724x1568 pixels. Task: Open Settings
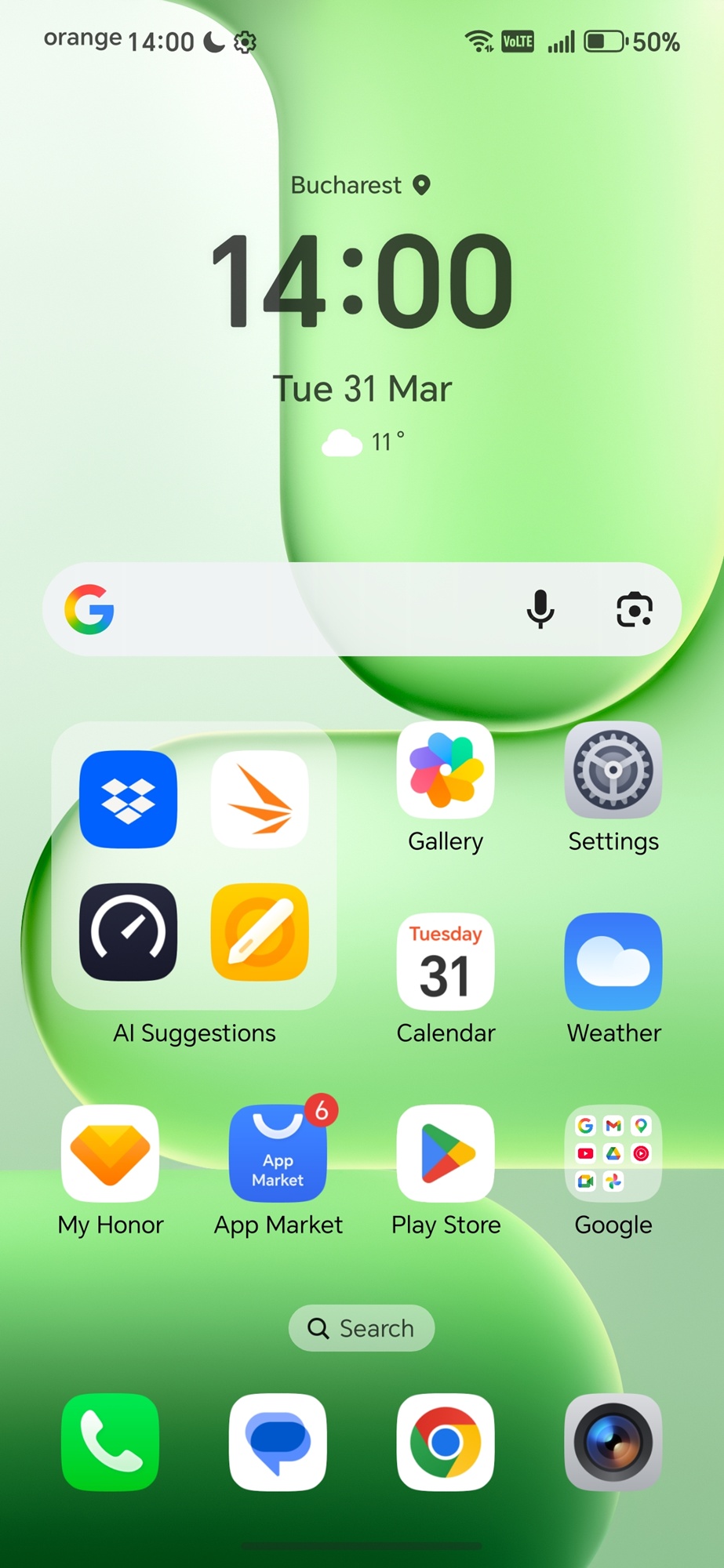[613, 771]
